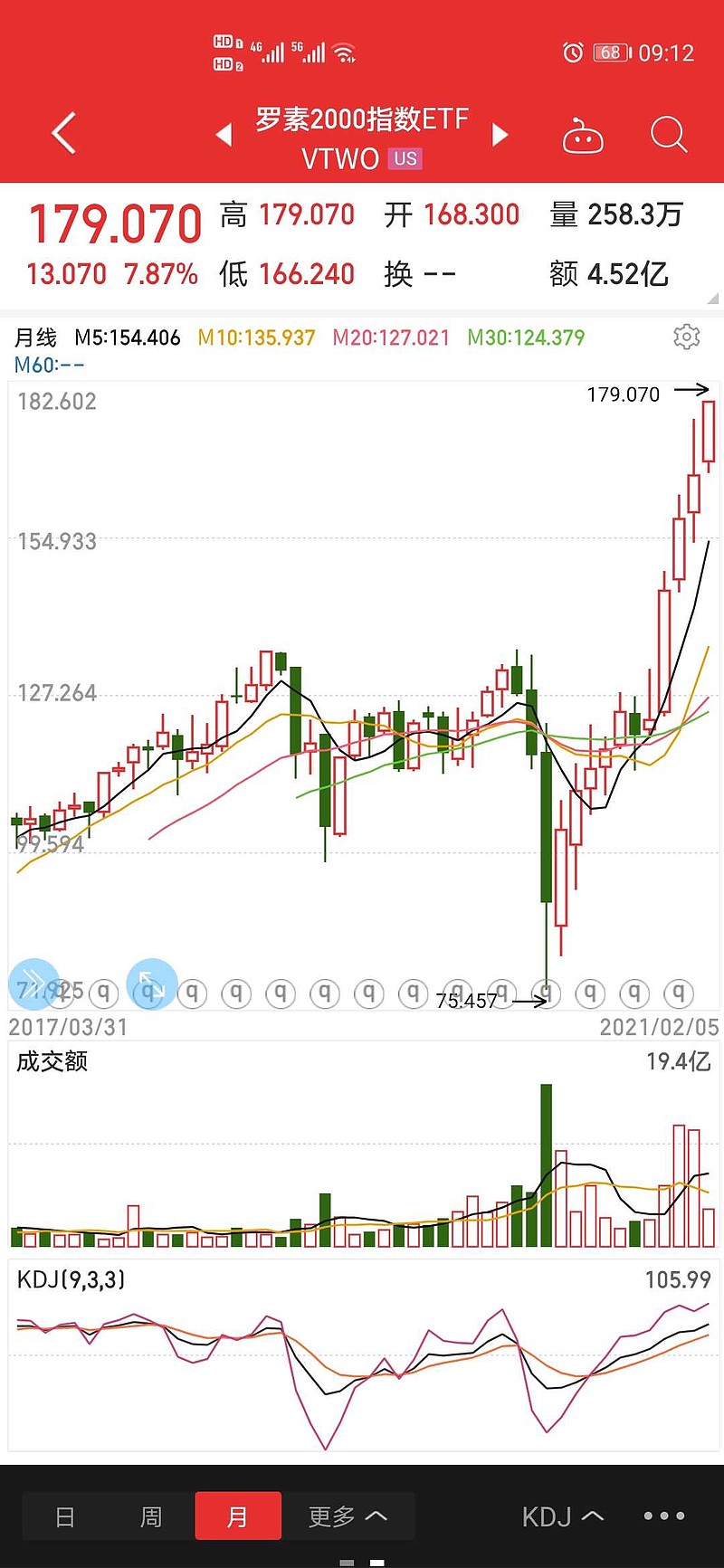Tap the blue double-arrow chart button
This screenshot has width=724, height=1568.
point(33,984)
